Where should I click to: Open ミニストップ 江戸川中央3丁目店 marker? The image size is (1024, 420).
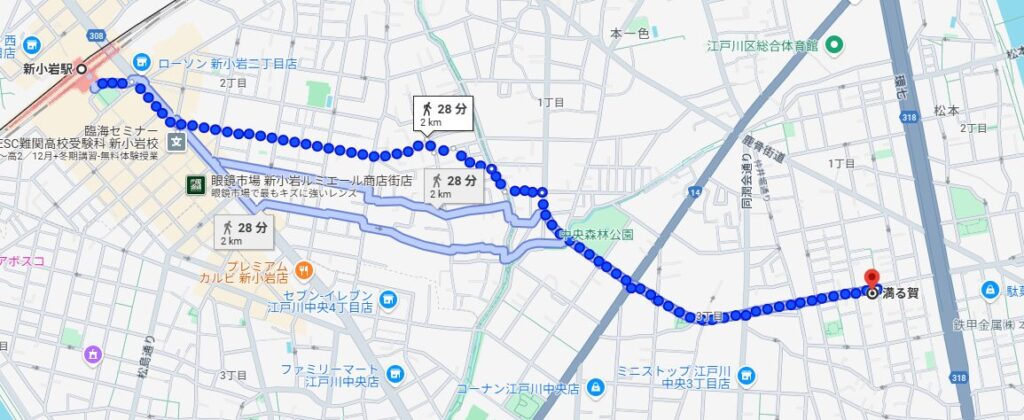click(744, 375)
